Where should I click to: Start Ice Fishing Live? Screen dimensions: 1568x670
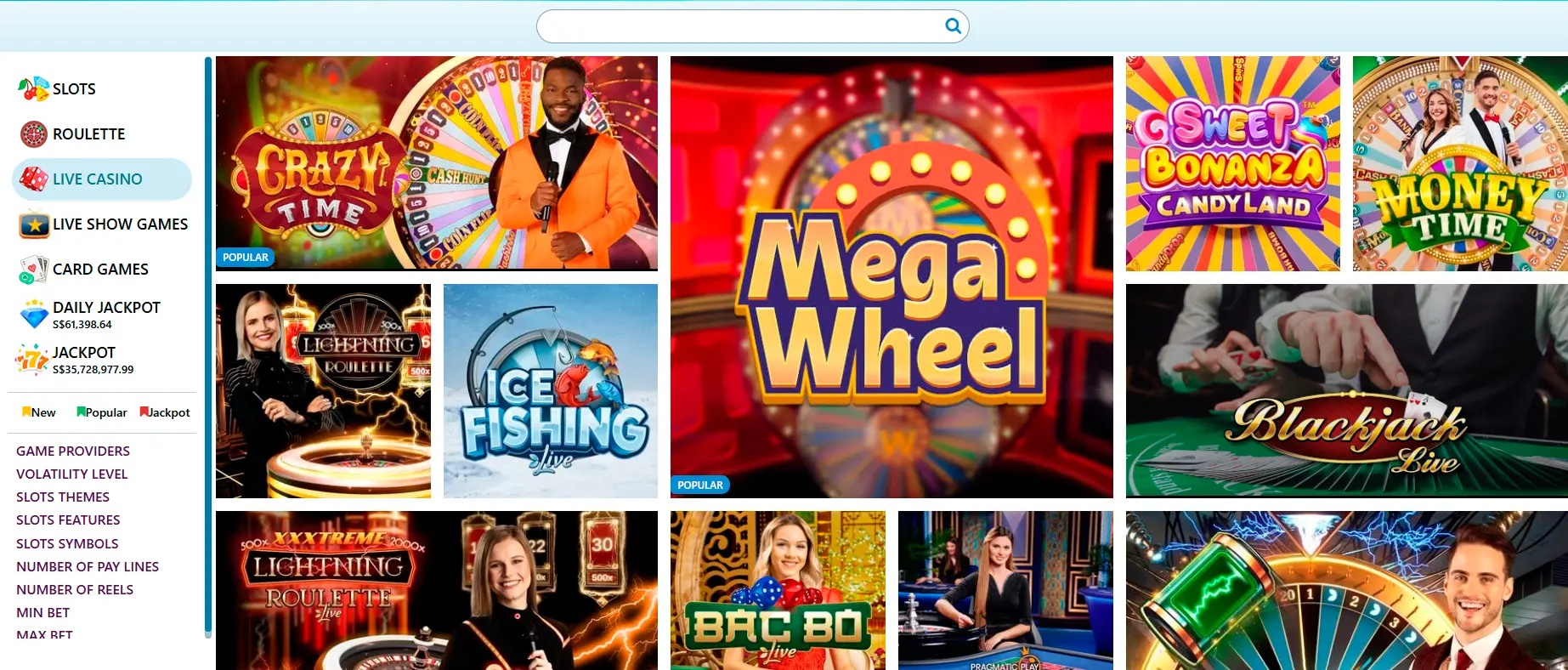[x=550, y=390]
